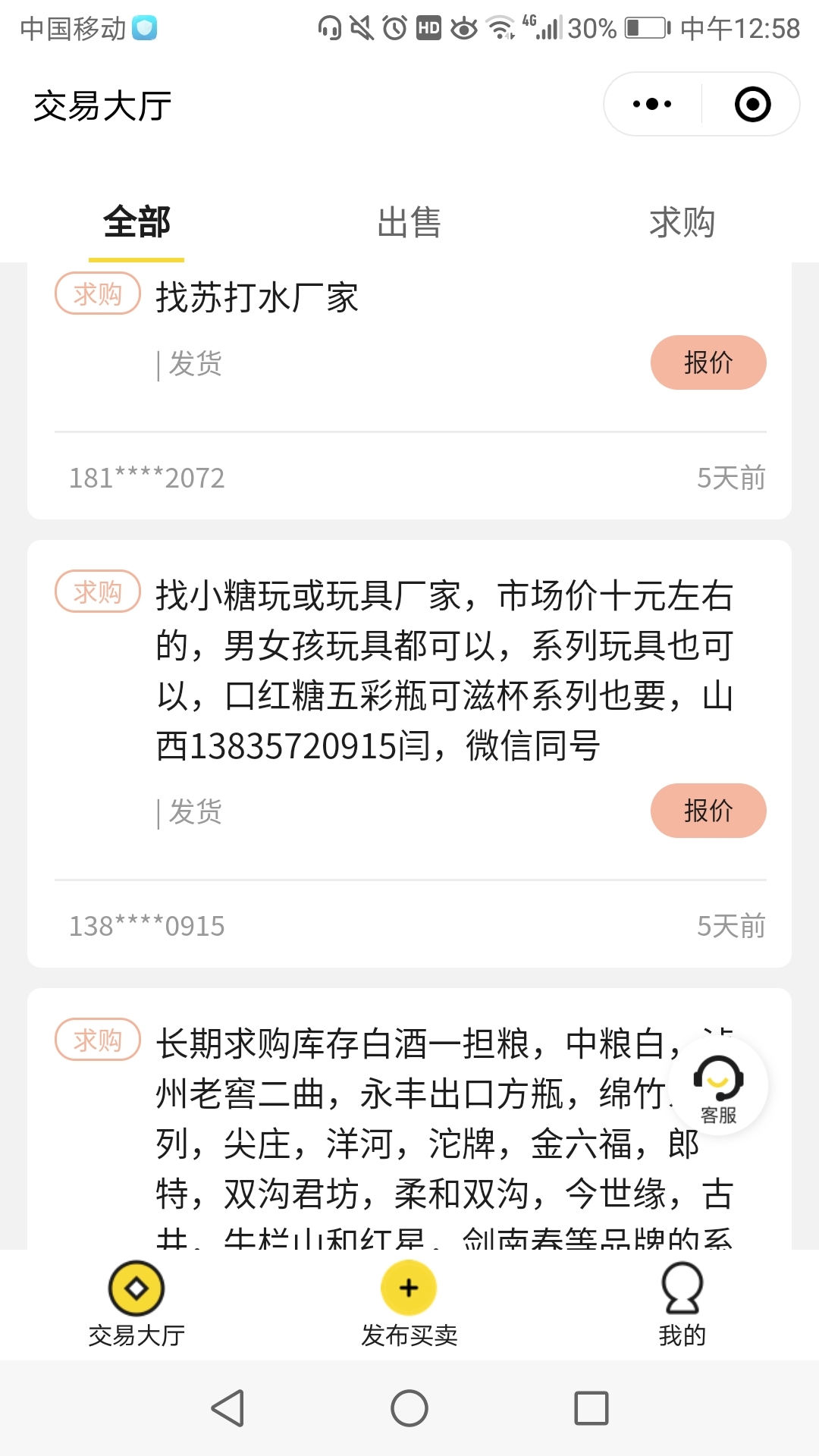Open the 找小糖玩或玩具厂家 request card
This screenshot has width=819, height=1456.
(409, 754)
